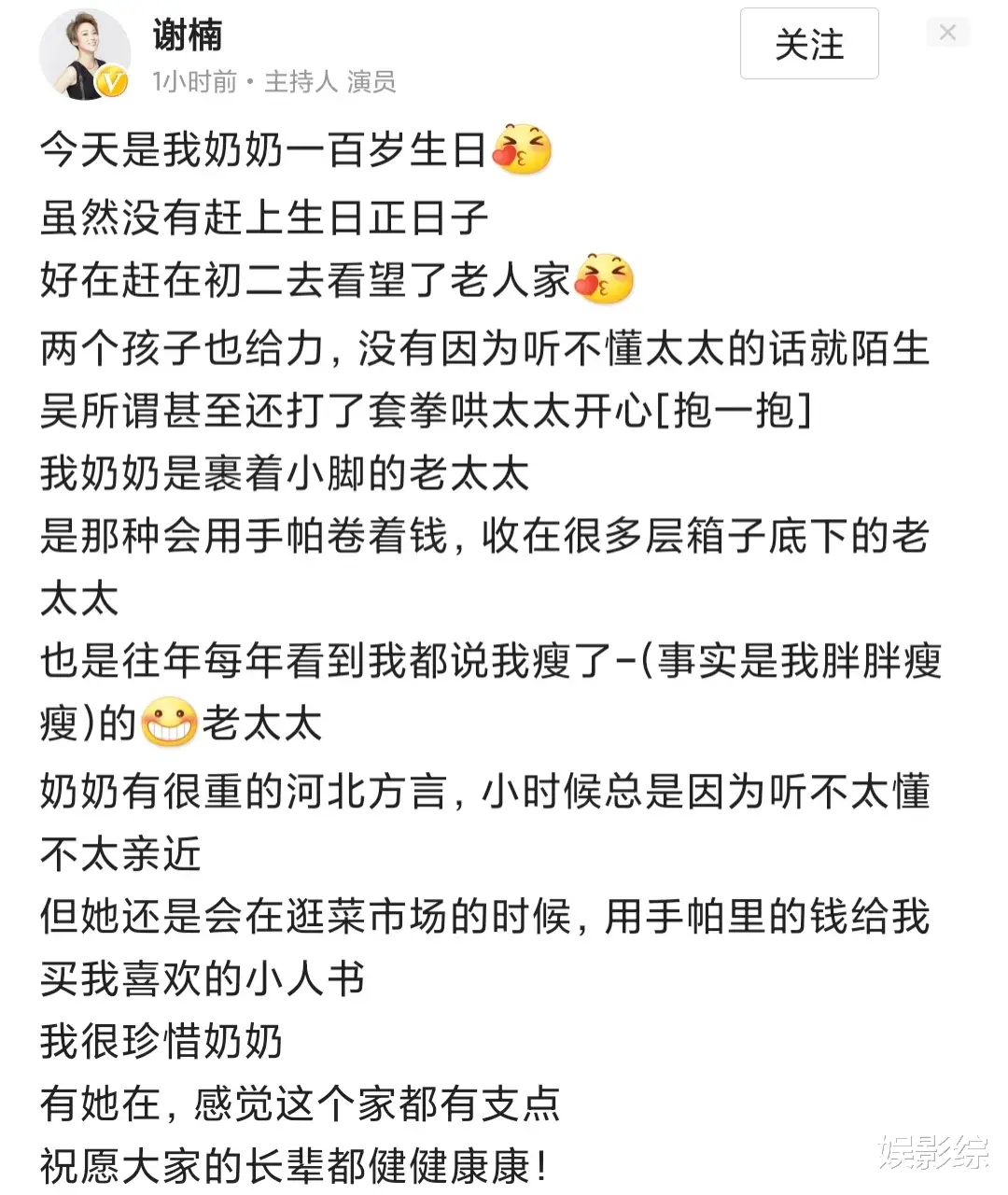Click the line 我很珍惜奶奶
The image size is (1008, 1195).
coord(161,1043)
